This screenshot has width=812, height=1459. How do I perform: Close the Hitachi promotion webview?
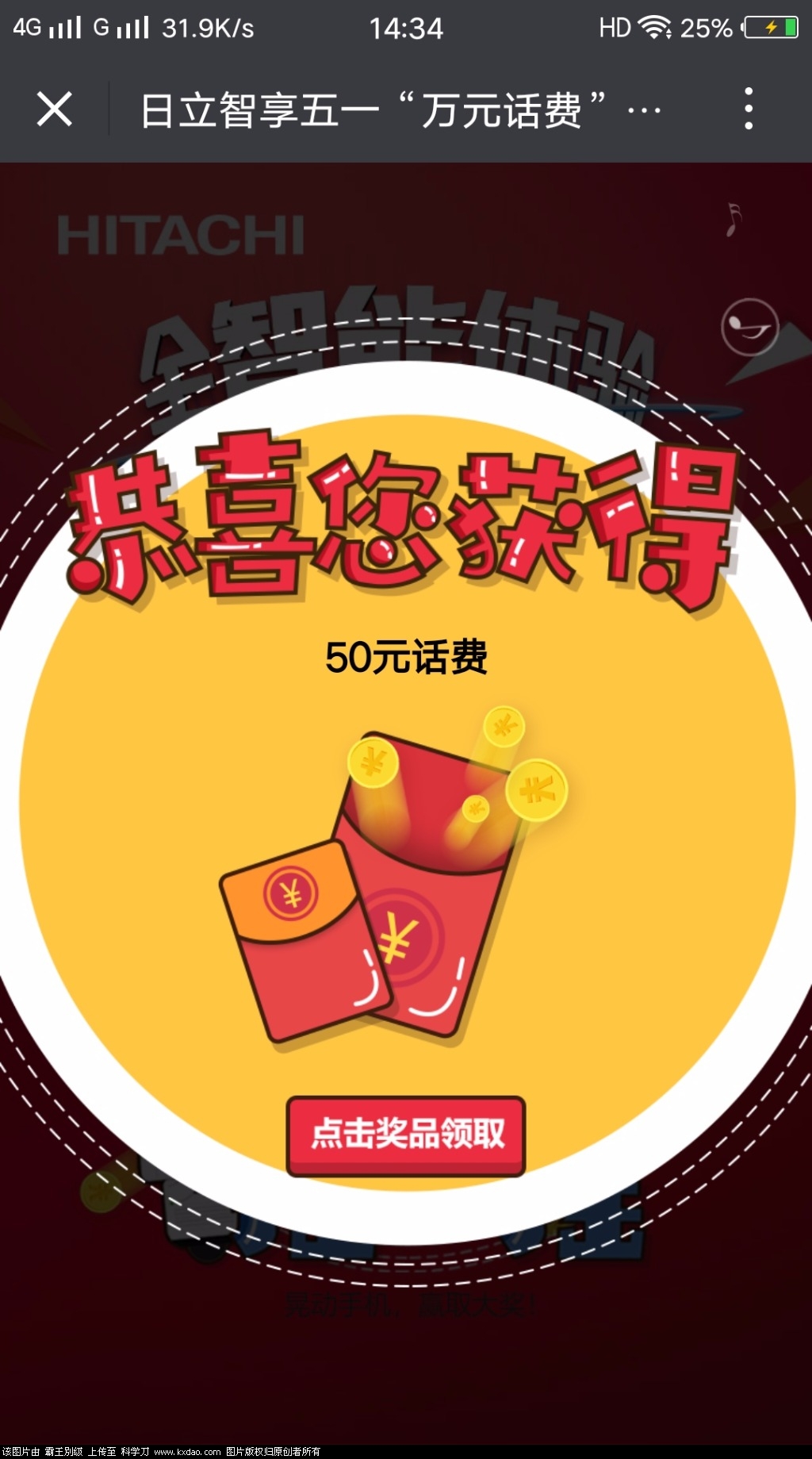pos(54,109)
